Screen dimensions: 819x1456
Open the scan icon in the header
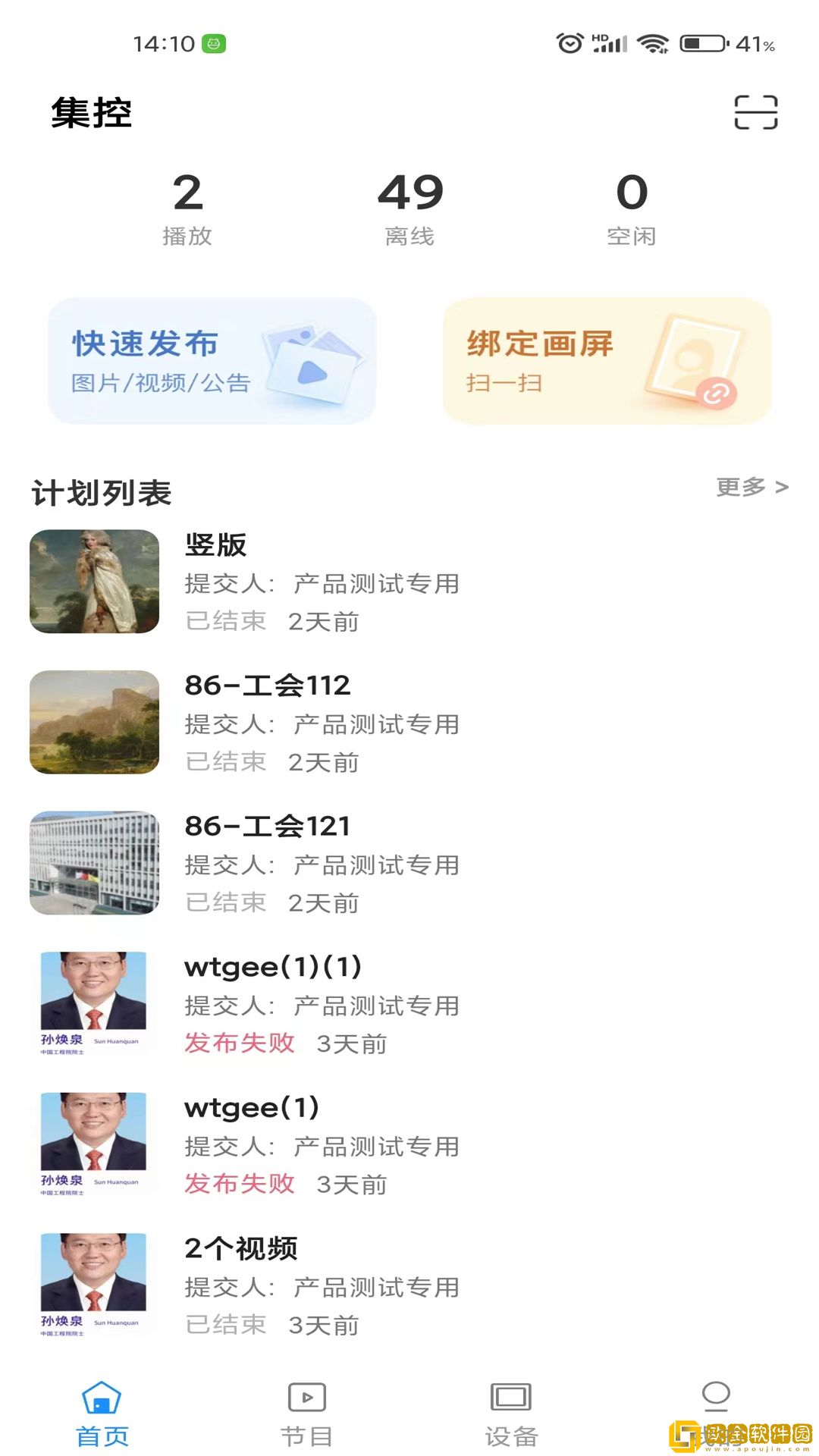pyautogui.click(x=755, y=112)
